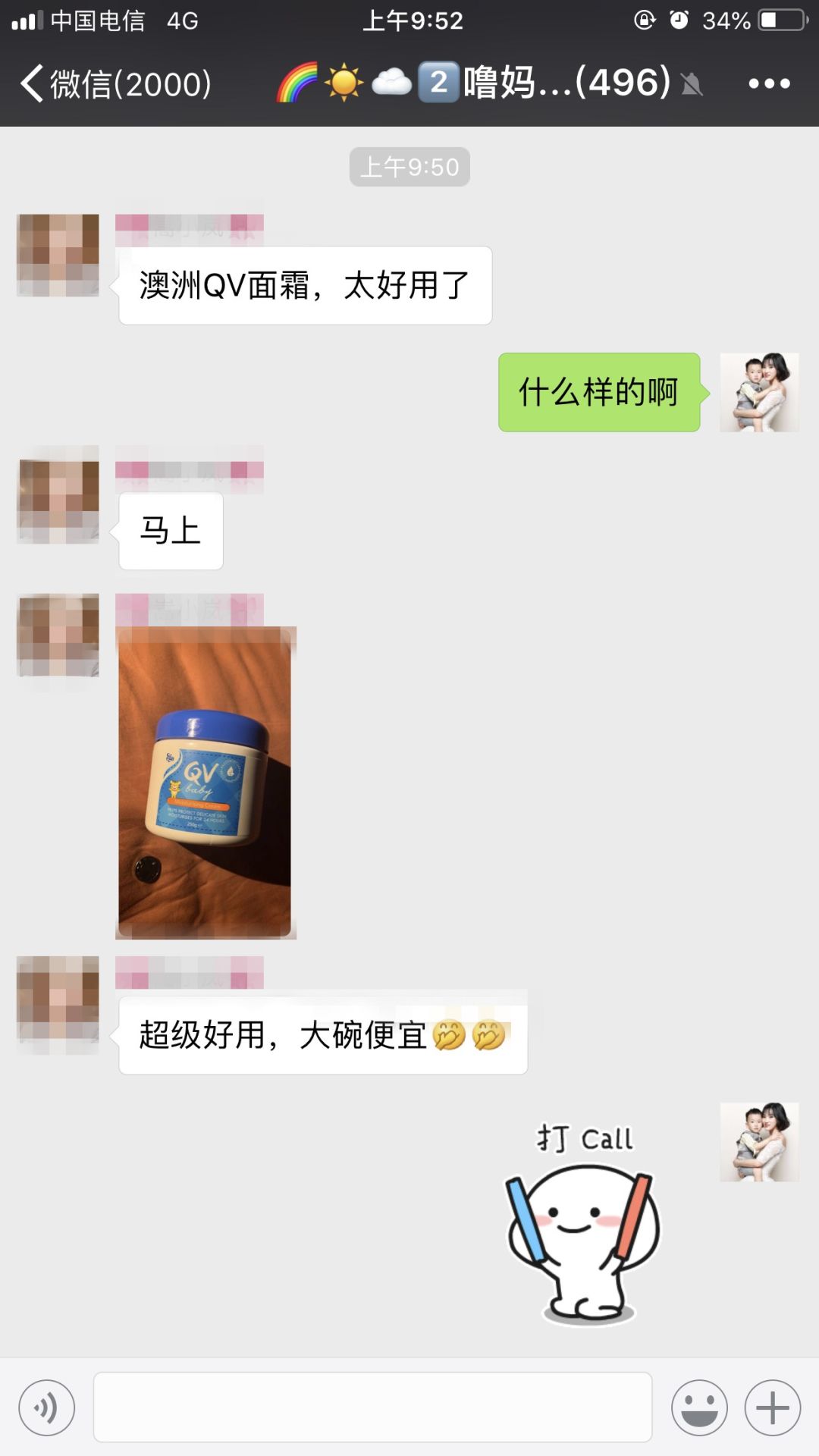Screen dimensions: 819x1456
Task: View the QV baby cream photo
Action: [x=205, y=783]
